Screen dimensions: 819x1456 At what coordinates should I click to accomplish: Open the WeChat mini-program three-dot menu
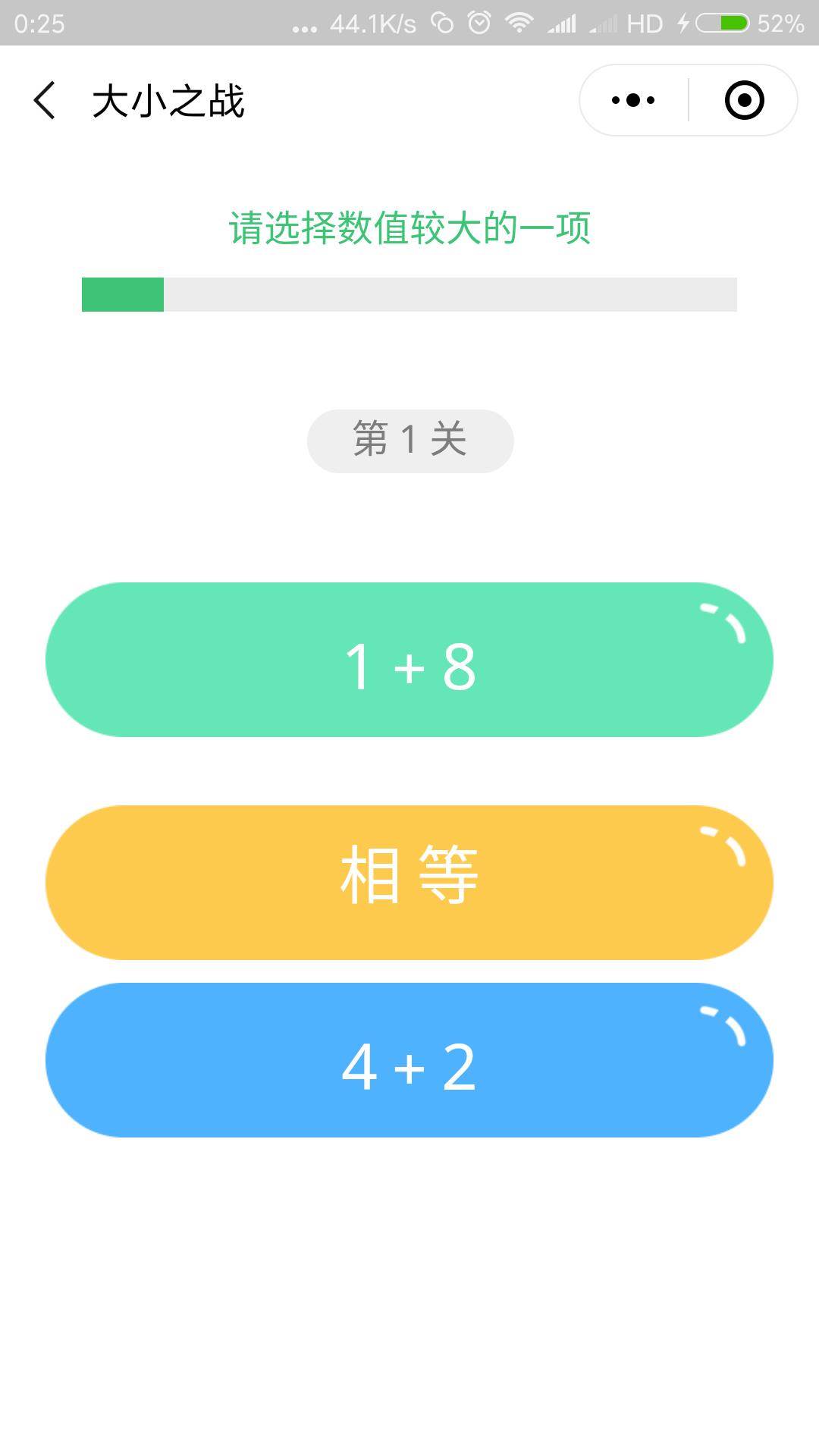634,99
